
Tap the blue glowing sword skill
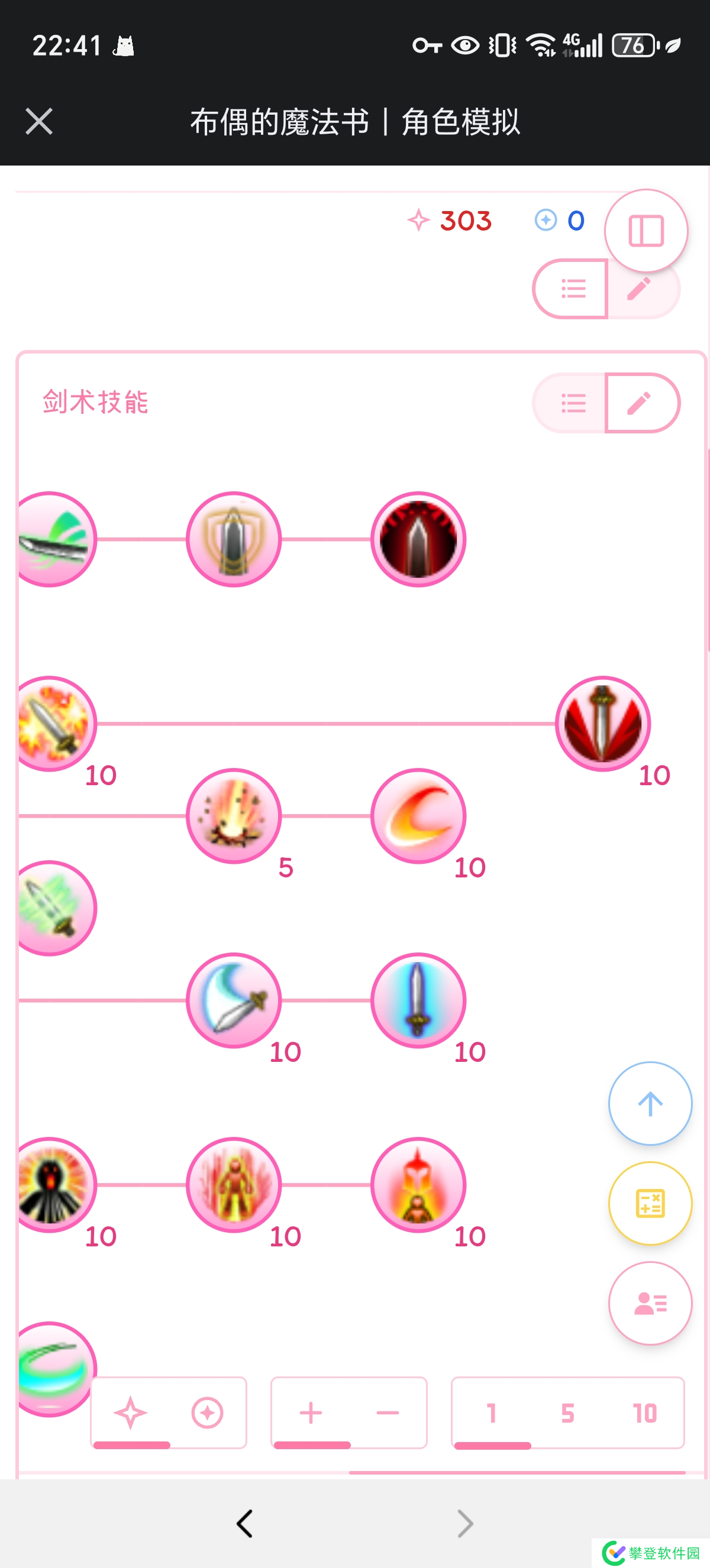pos(418,1000)
